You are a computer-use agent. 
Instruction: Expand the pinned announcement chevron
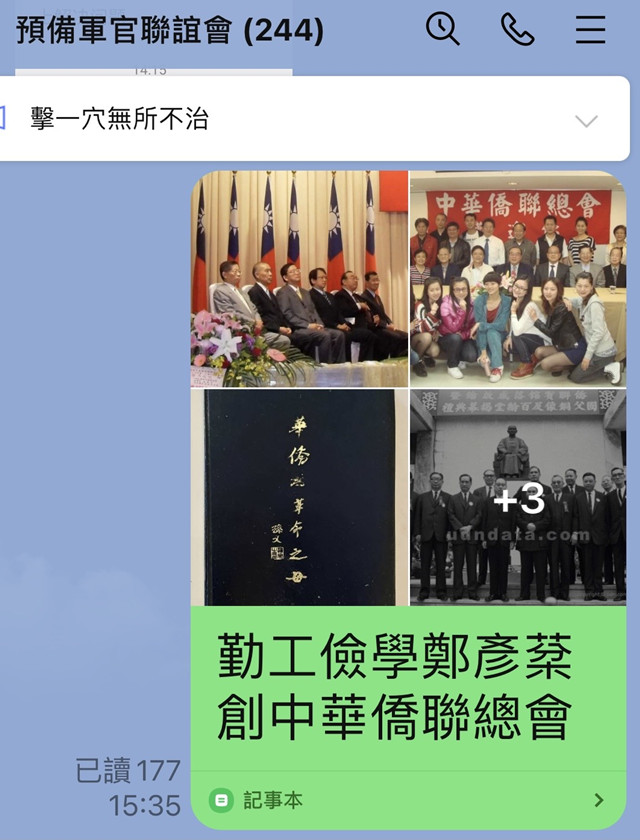586,121
